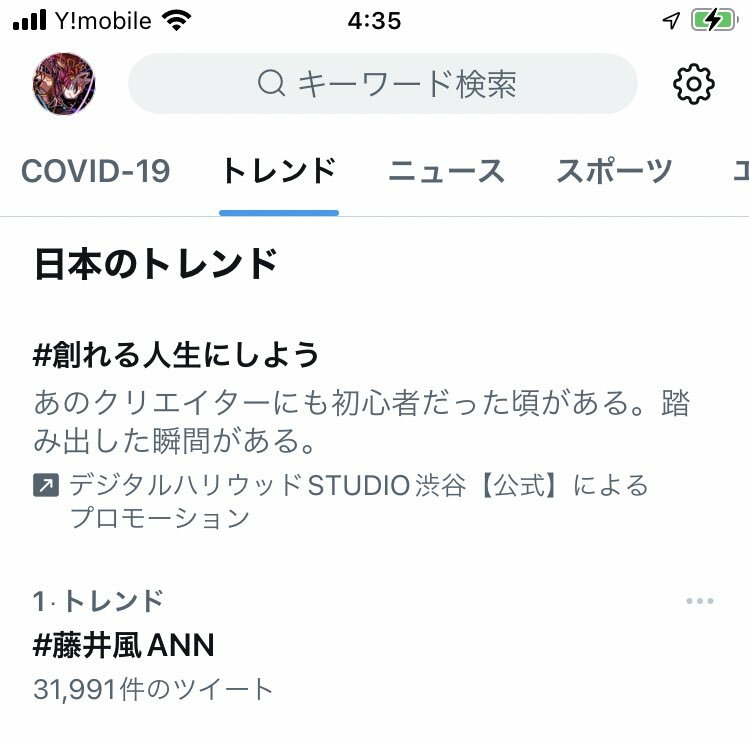Screen dimensions: 749x745
Task: Select the トレンド tab
Action: [279, 171]
